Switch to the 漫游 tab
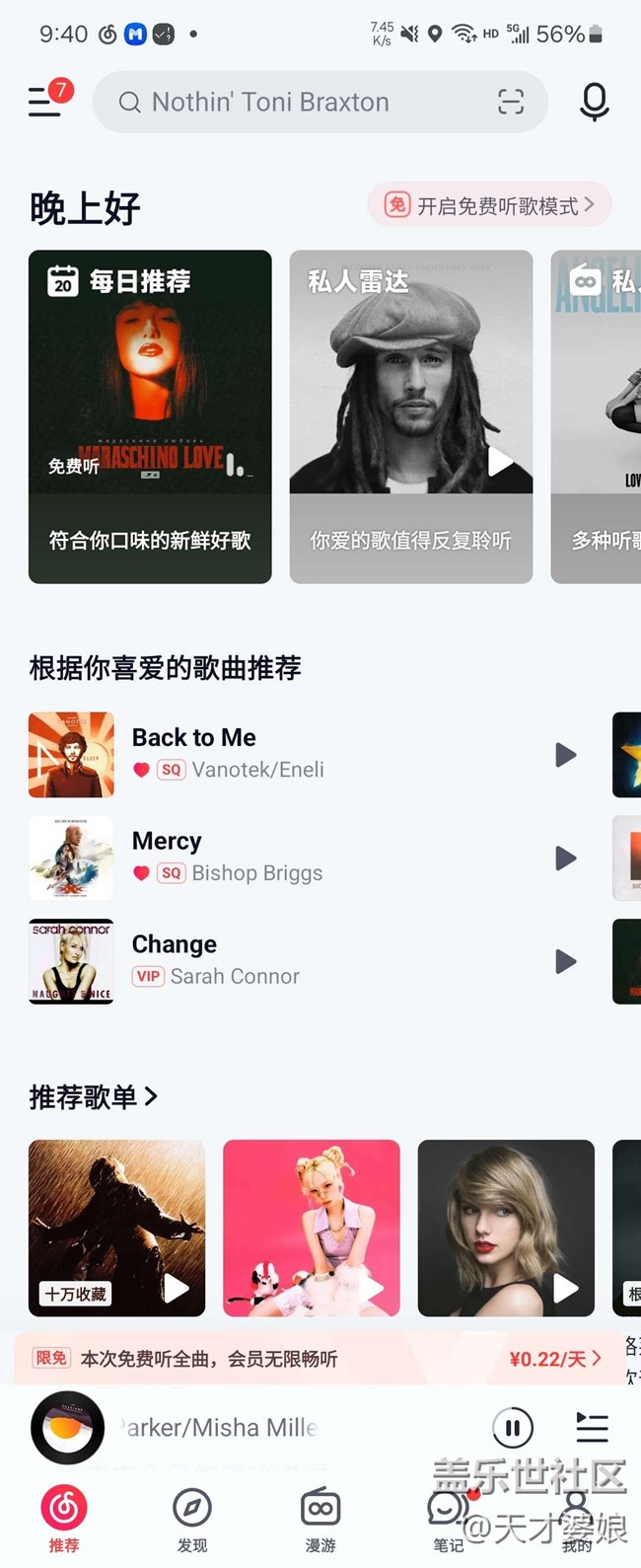641x1568 pixels. click(x=320, y=1519)
